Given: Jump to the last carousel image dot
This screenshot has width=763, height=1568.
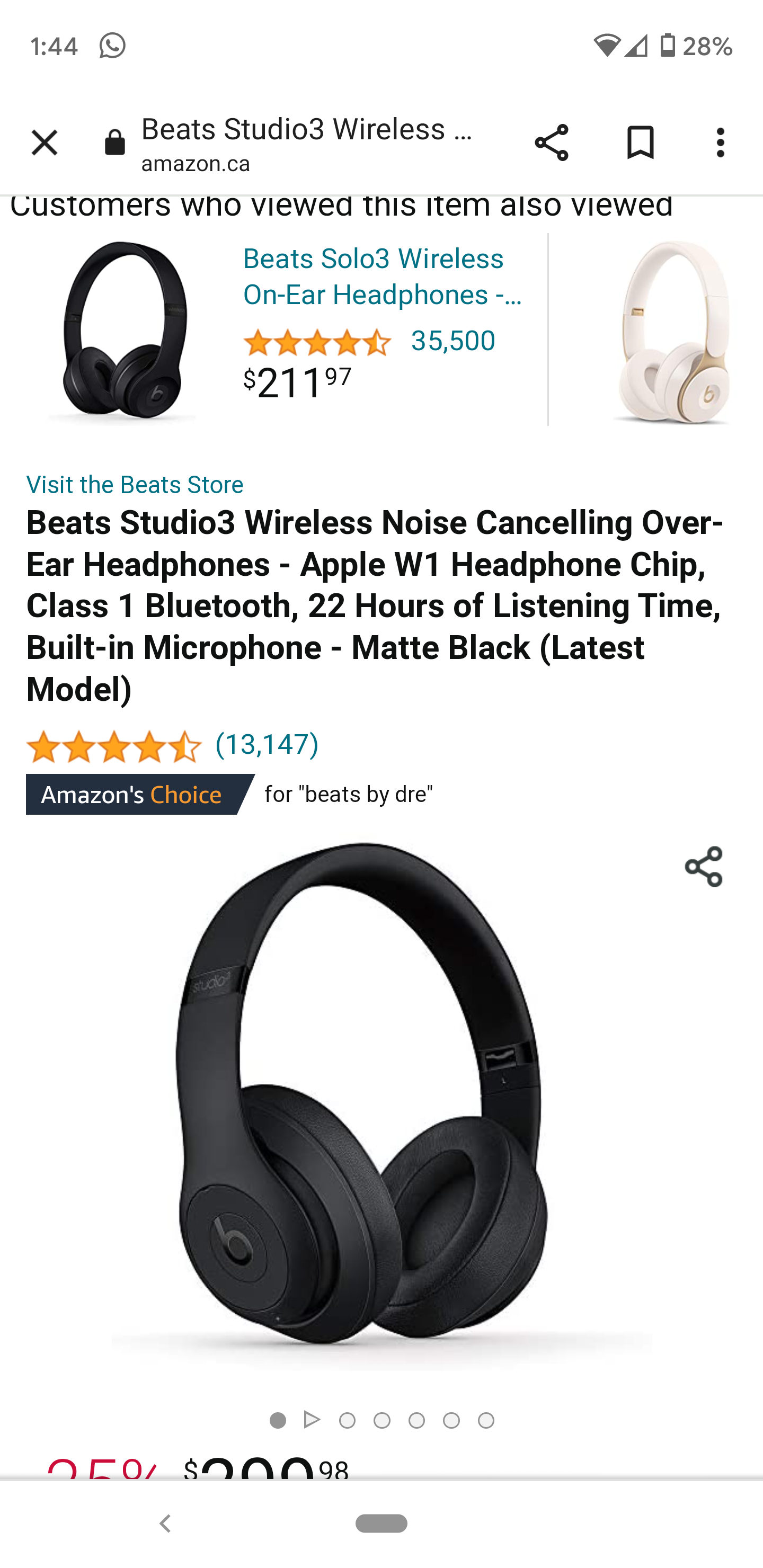Looking at the screenshot, I should 486,1420.
